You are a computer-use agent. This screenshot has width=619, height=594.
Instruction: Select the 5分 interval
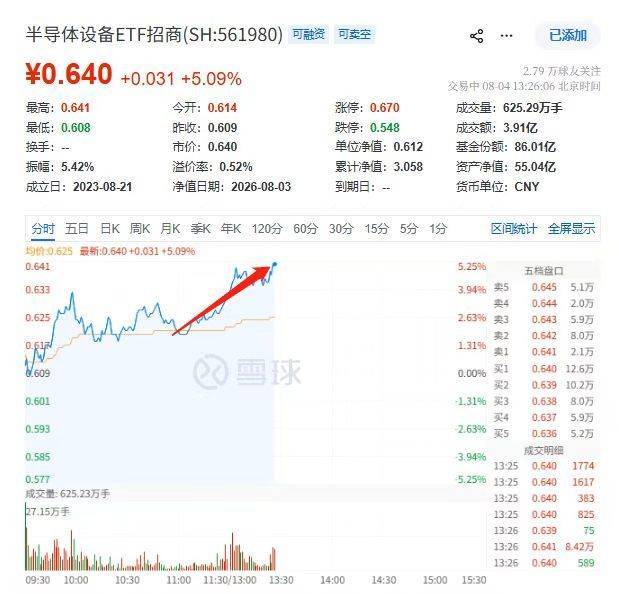pyautogui.click(x=408, y=229)
